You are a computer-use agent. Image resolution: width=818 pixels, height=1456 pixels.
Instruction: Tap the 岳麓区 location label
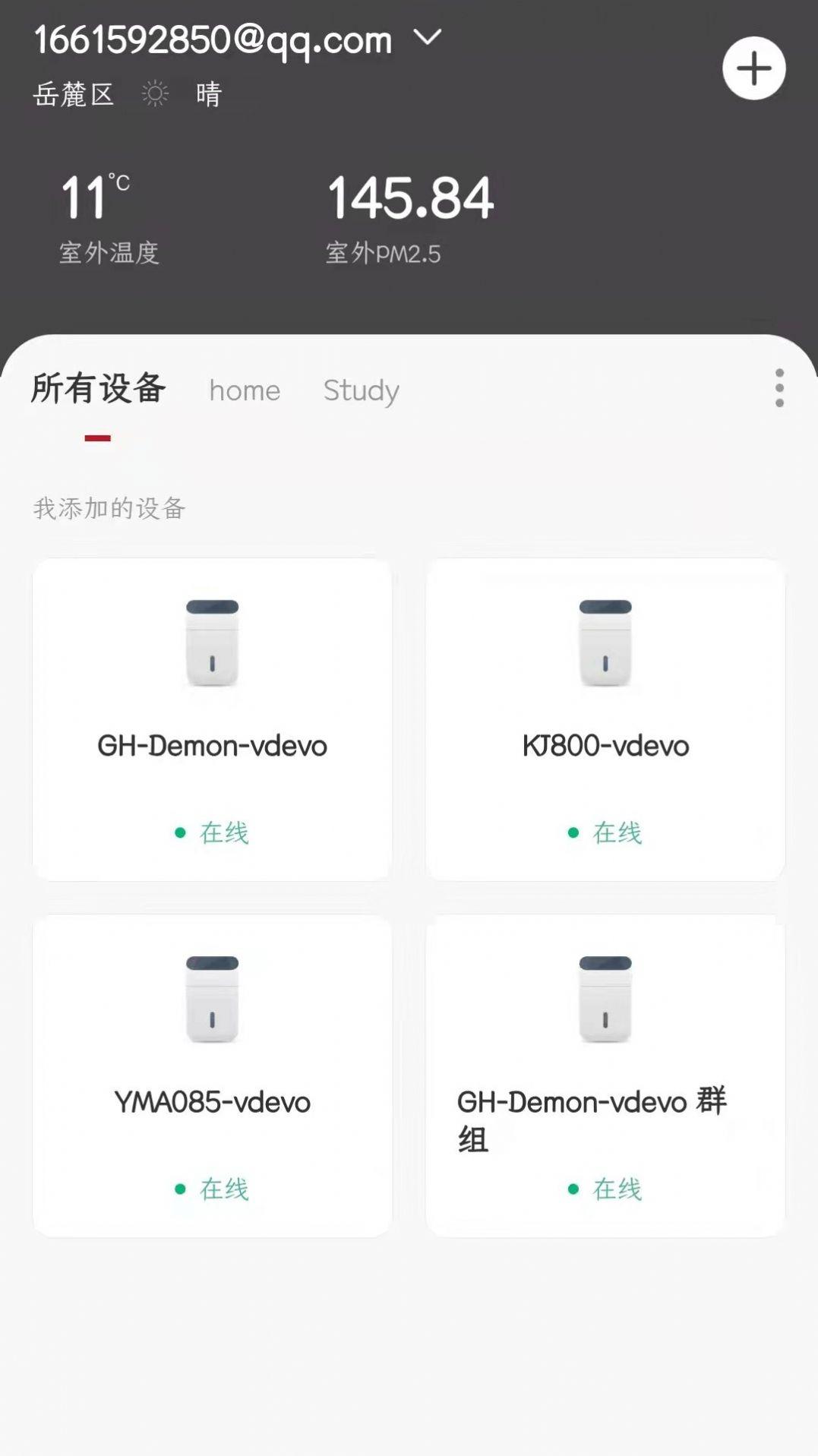point(74,94)
